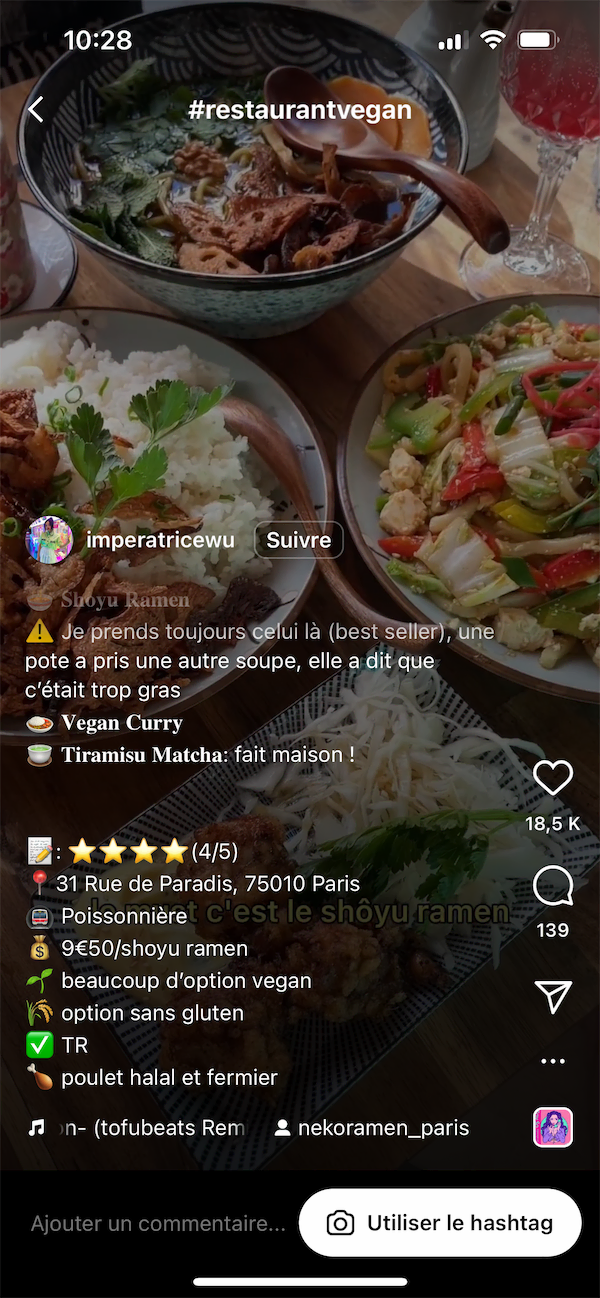This screenshot has width=600, height=1298.
Task: Open the three-dot more options menu
Action: [x=553, y=1061]
